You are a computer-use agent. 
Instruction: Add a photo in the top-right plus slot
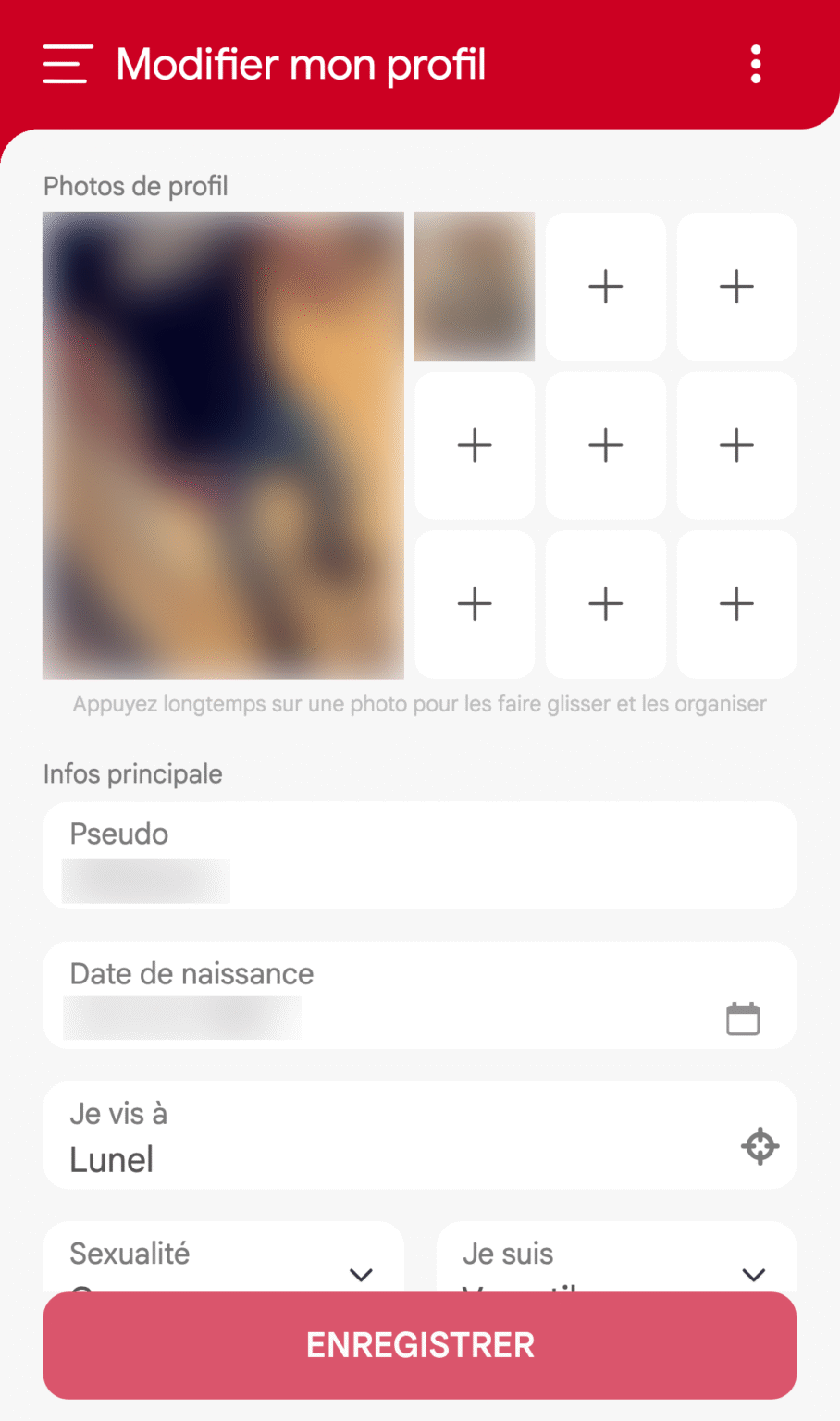point(736,287)
